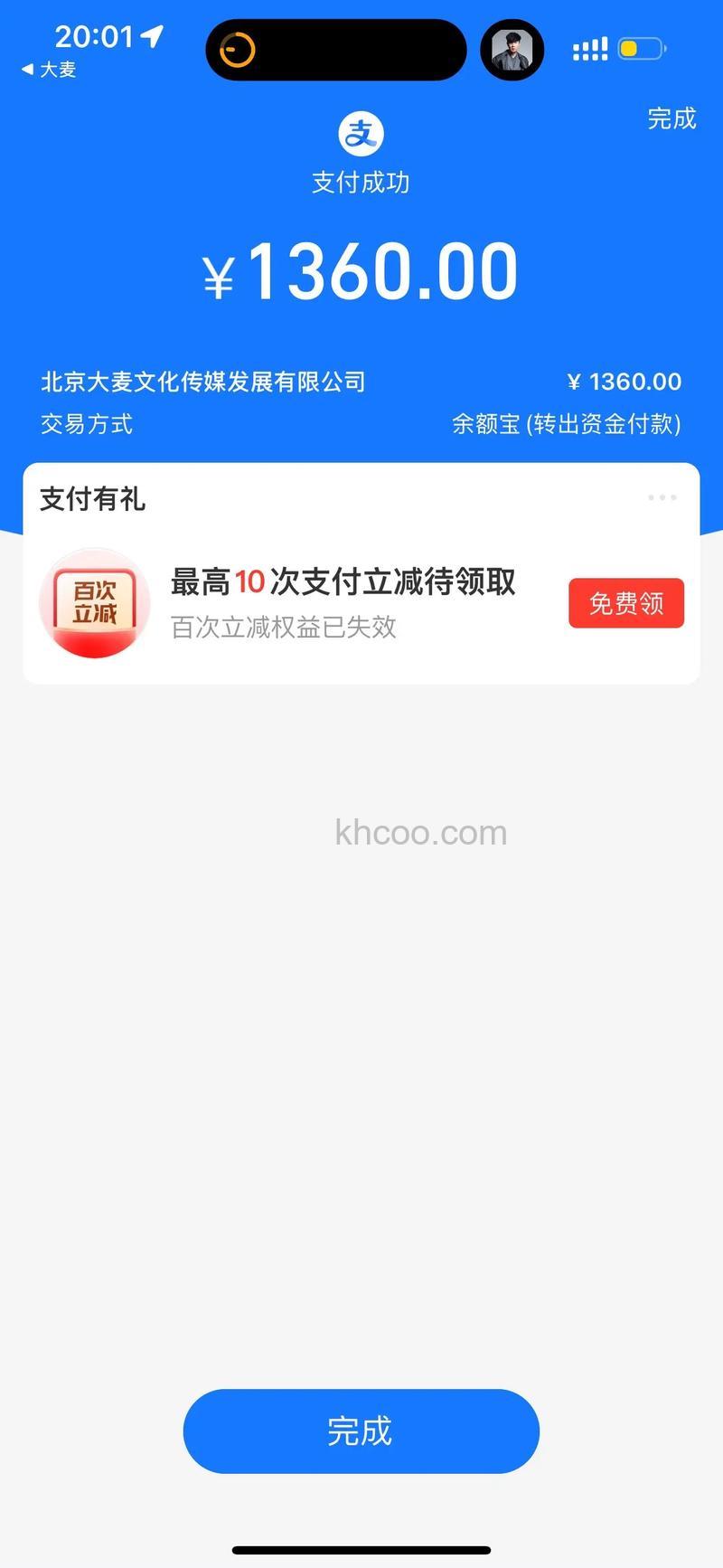Open the profile avatar in the status pill

point(512,50)
